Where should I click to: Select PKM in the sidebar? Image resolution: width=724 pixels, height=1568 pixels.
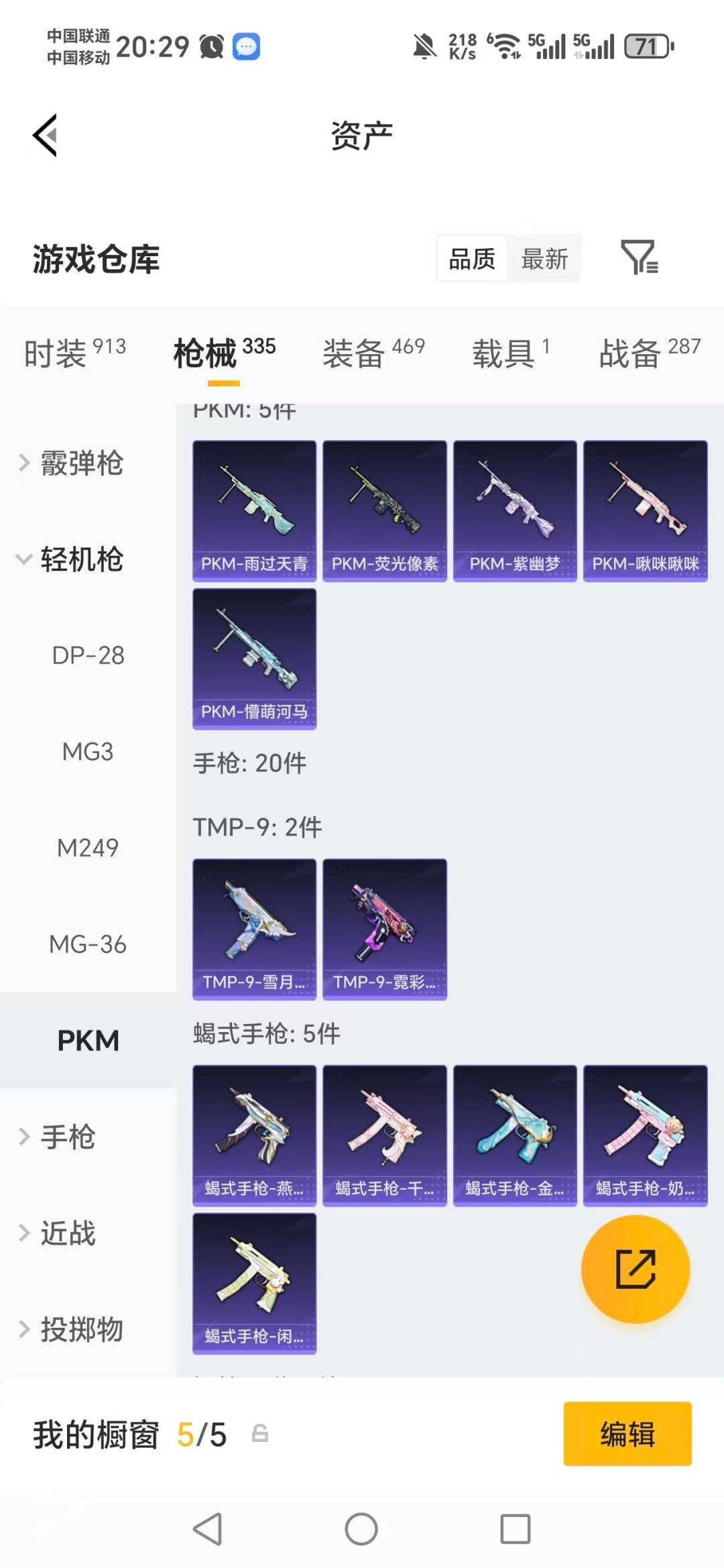88,1040
